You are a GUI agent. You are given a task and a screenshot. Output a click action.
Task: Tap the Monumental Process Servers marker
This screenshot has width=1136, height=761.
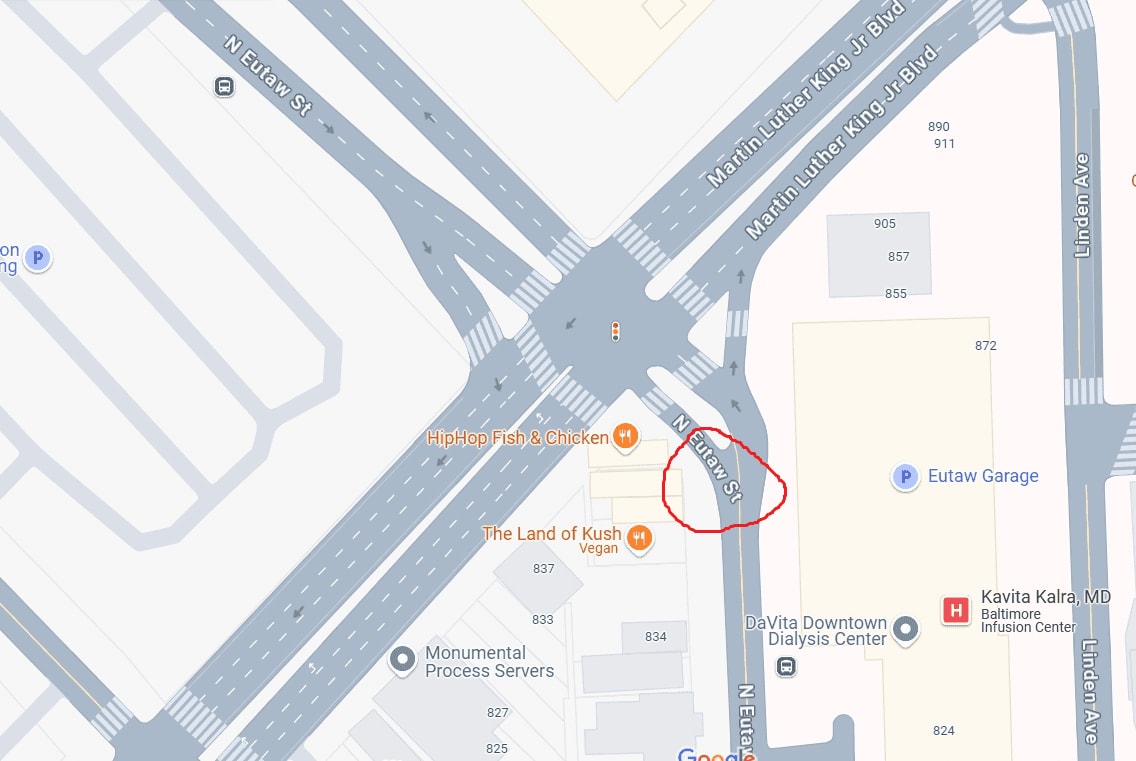402,660
